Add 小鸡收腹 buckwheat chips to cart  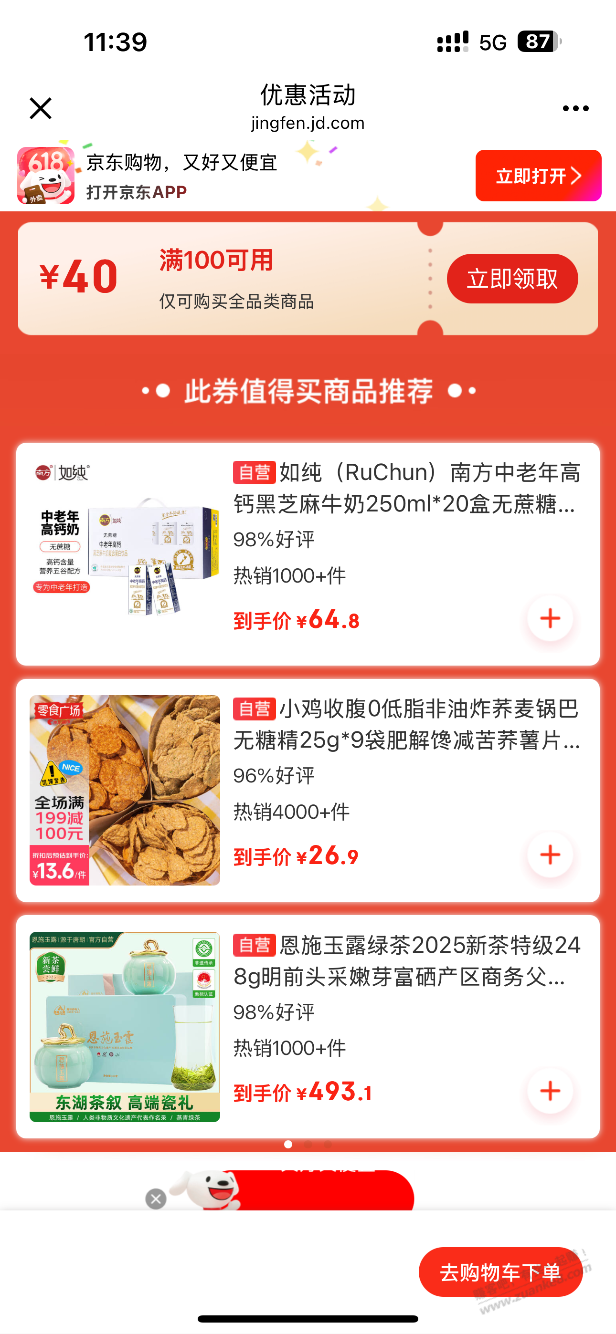click(550, 855)
